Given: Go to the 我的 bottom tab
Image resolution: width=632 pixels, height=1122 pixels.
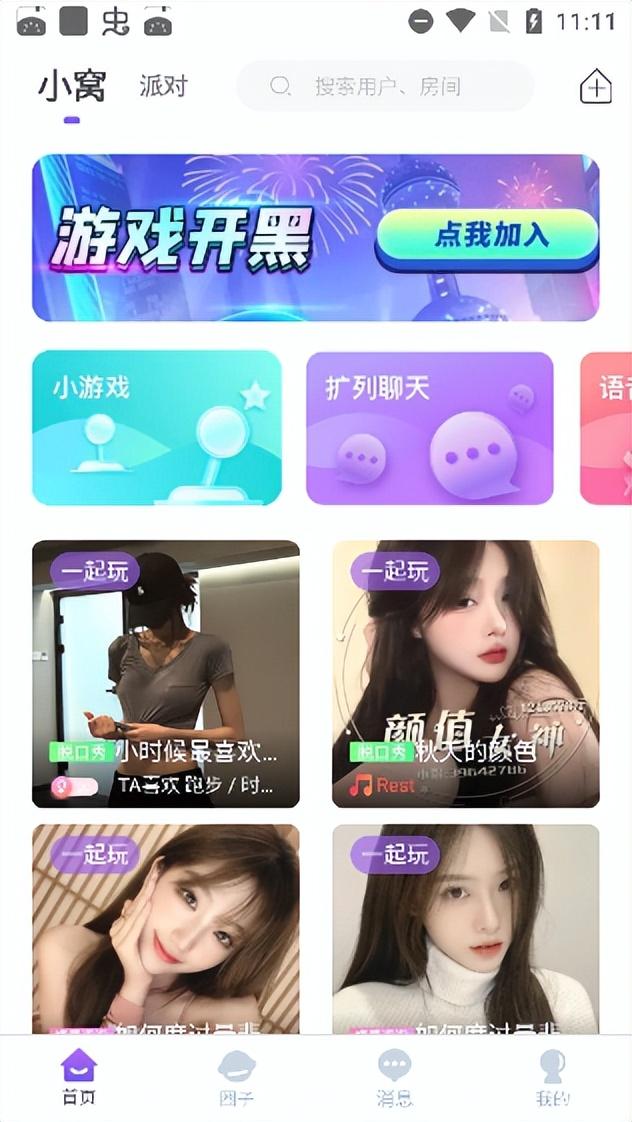Looking at the screenshot, I should [552, 1077].
